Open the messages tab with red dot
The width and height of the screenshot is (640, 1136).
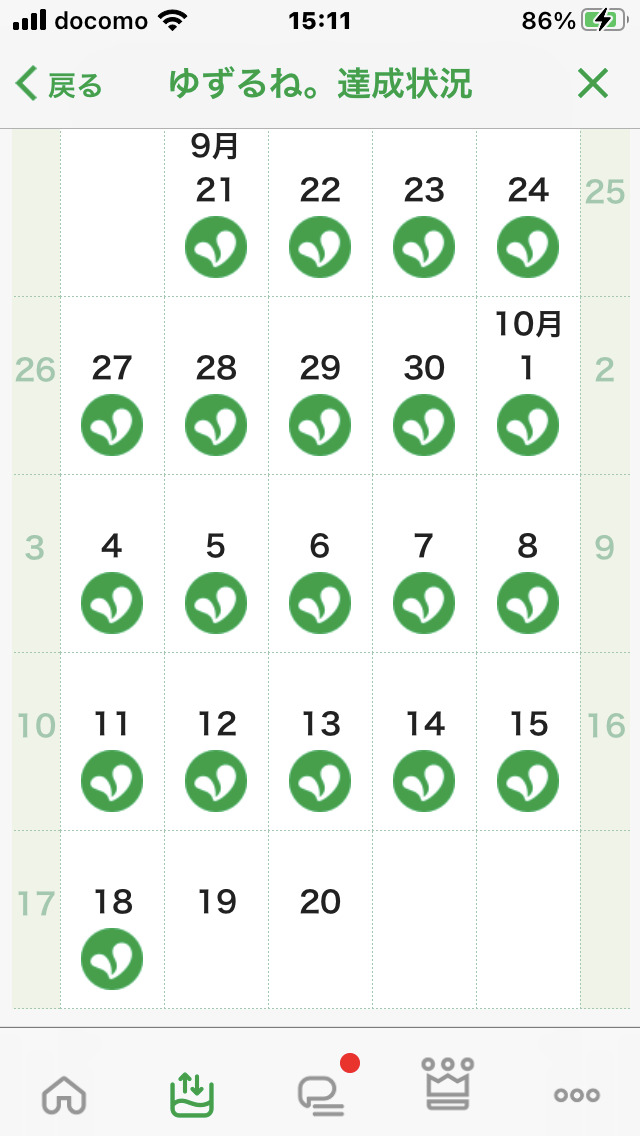point(322,1095)
